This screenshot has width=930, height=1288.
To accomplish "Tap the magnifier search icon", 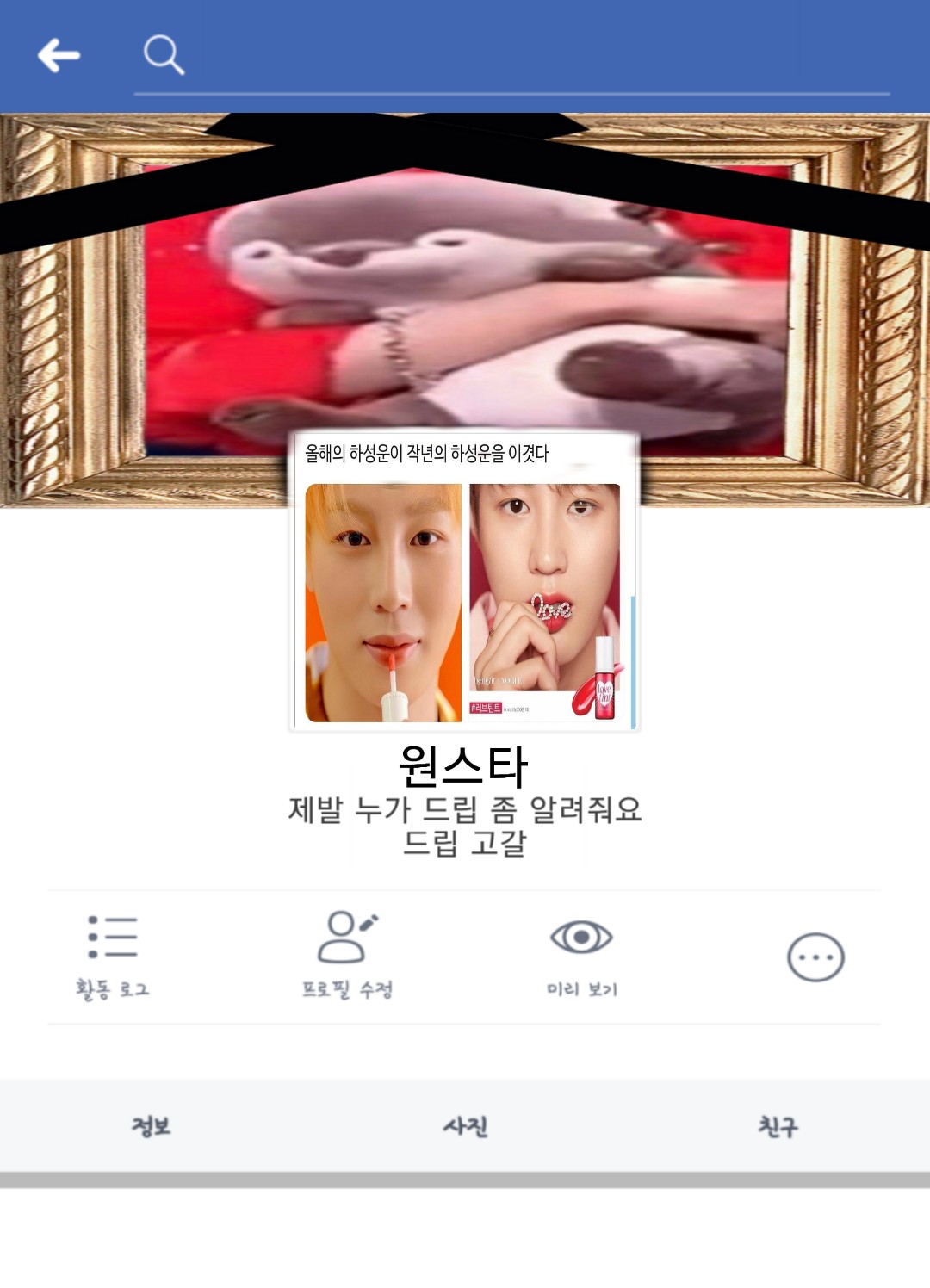I will pyautogui.click(x=164, y=55).
